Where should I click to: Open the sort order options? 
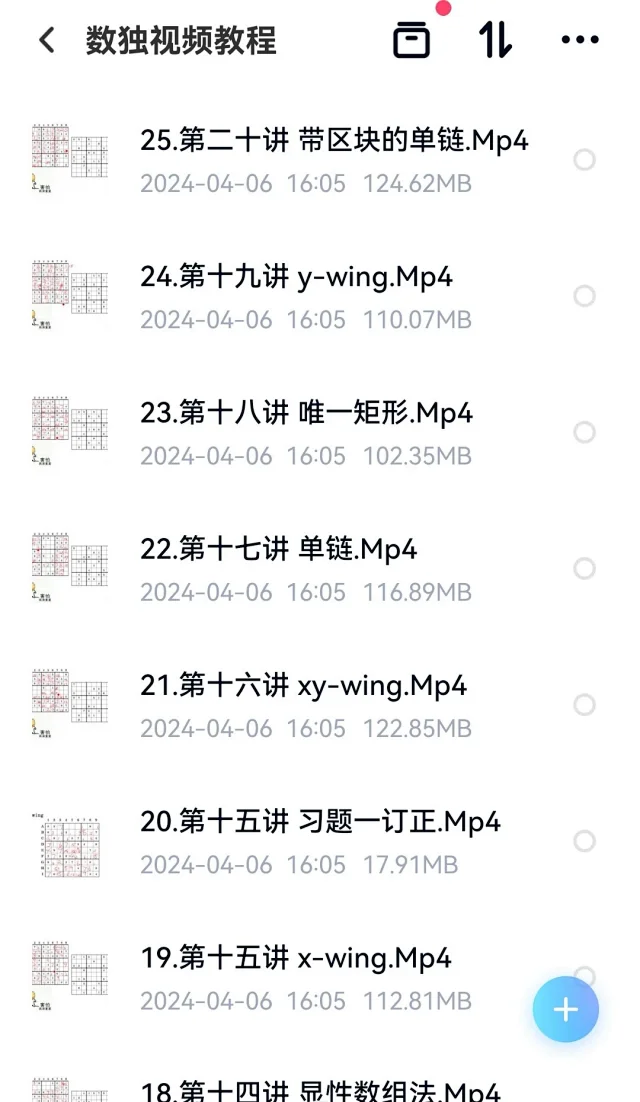(x=495, y=41)
